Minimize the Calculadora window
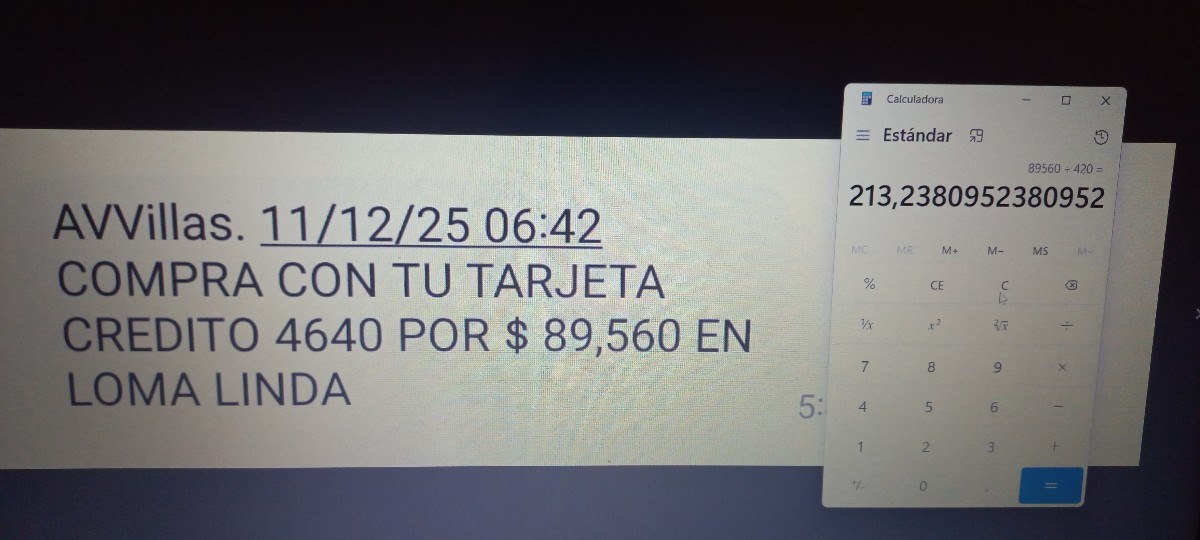1200x540 pixels. 1027,100
